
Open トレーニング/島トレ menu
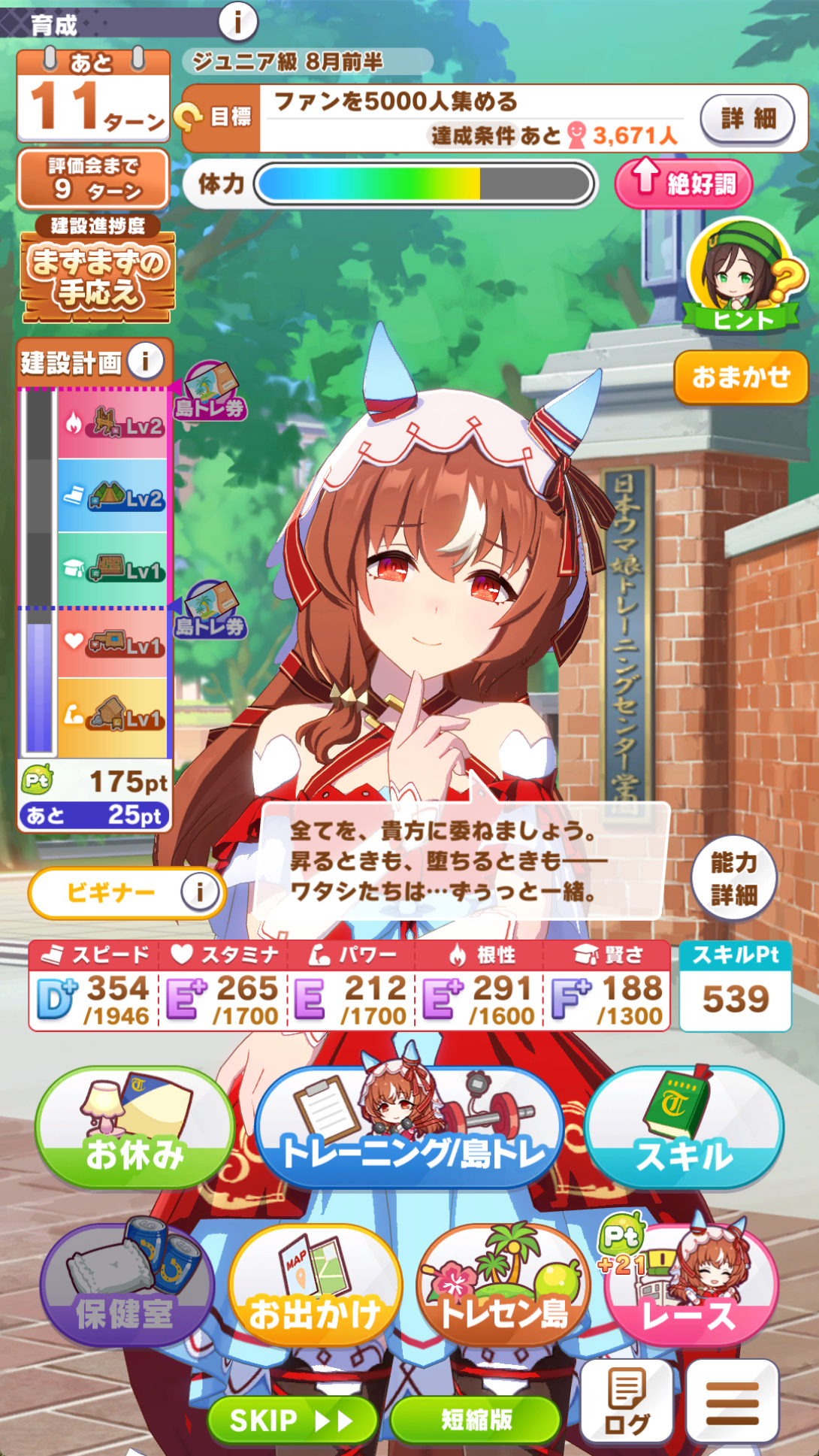[411, 1128]
